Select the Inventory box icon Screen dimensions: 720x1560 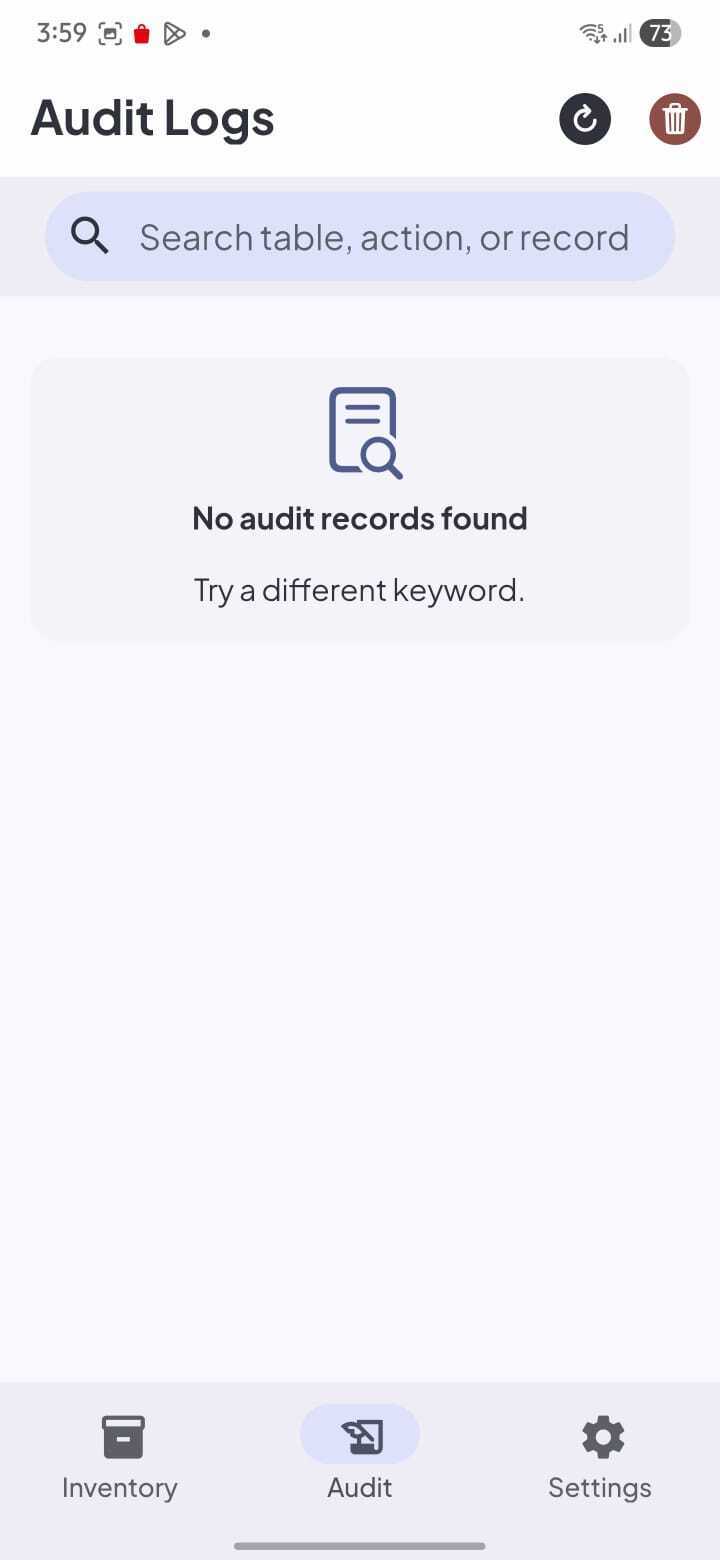[120, 1436]
